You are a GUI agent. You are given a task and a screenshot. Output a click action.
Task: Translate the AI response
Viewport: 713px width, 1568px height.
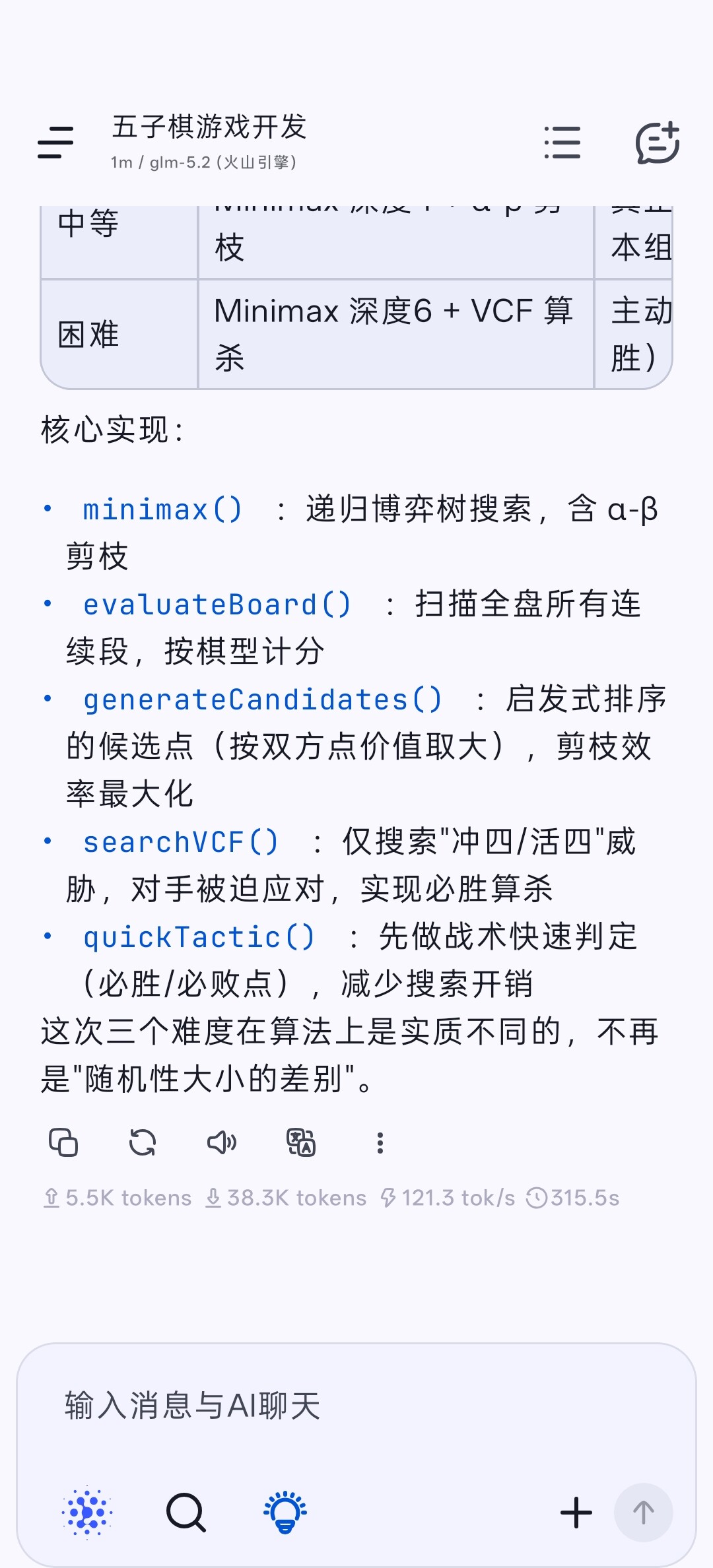301,1142
